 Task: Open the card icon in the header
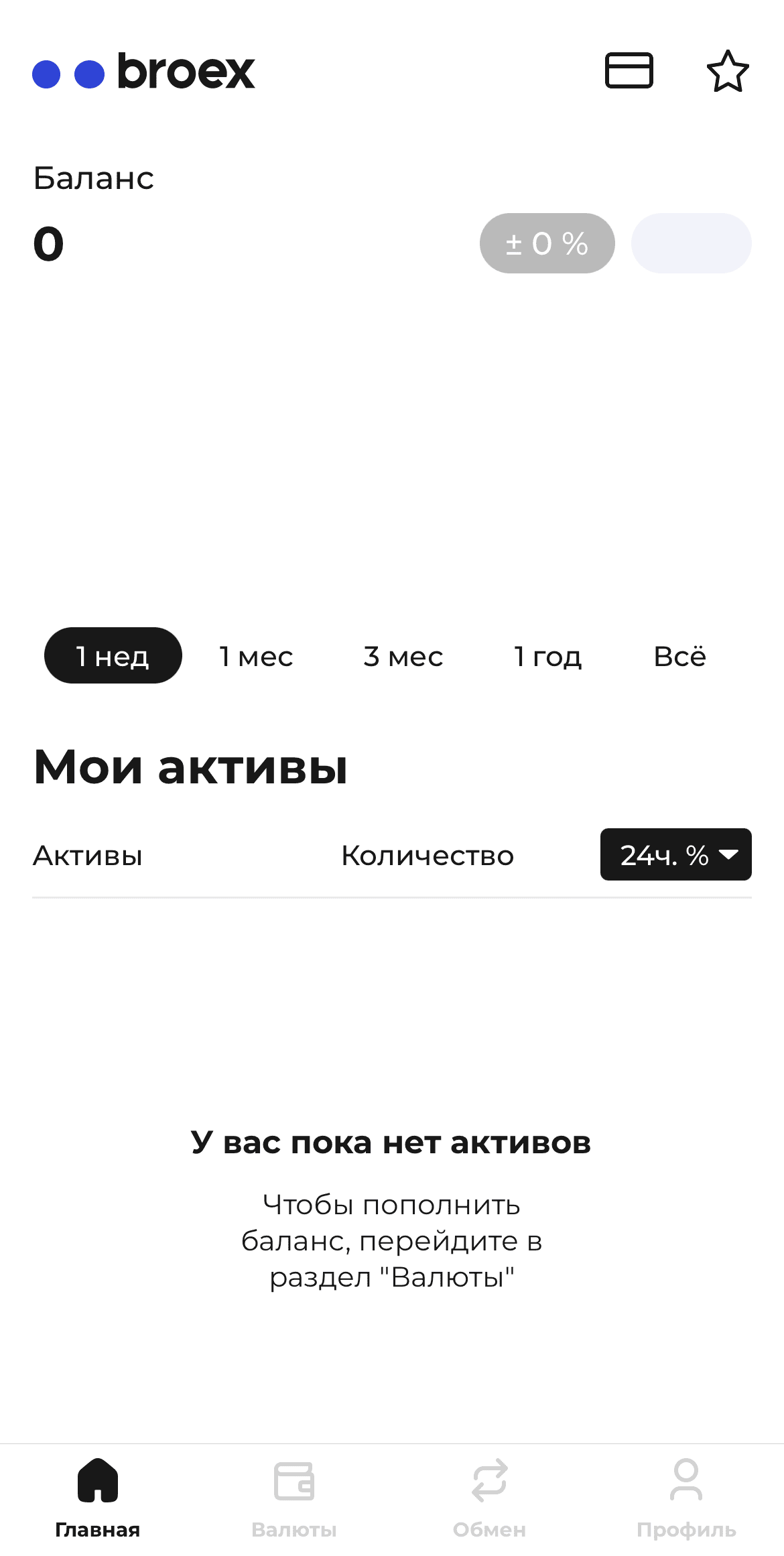pos(629,70)
